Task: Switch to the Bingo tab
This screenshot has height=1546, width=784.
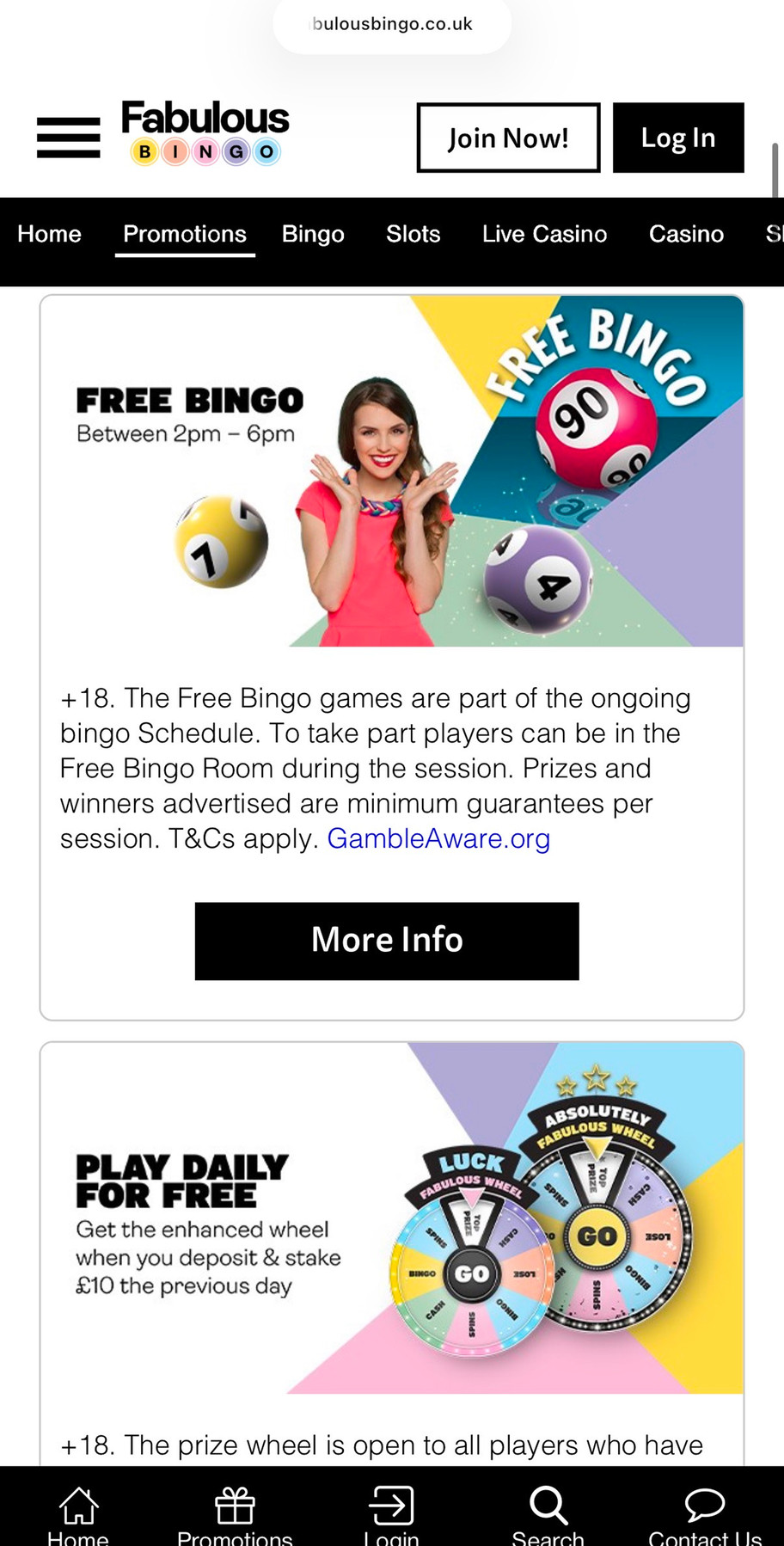Action: 313,234
